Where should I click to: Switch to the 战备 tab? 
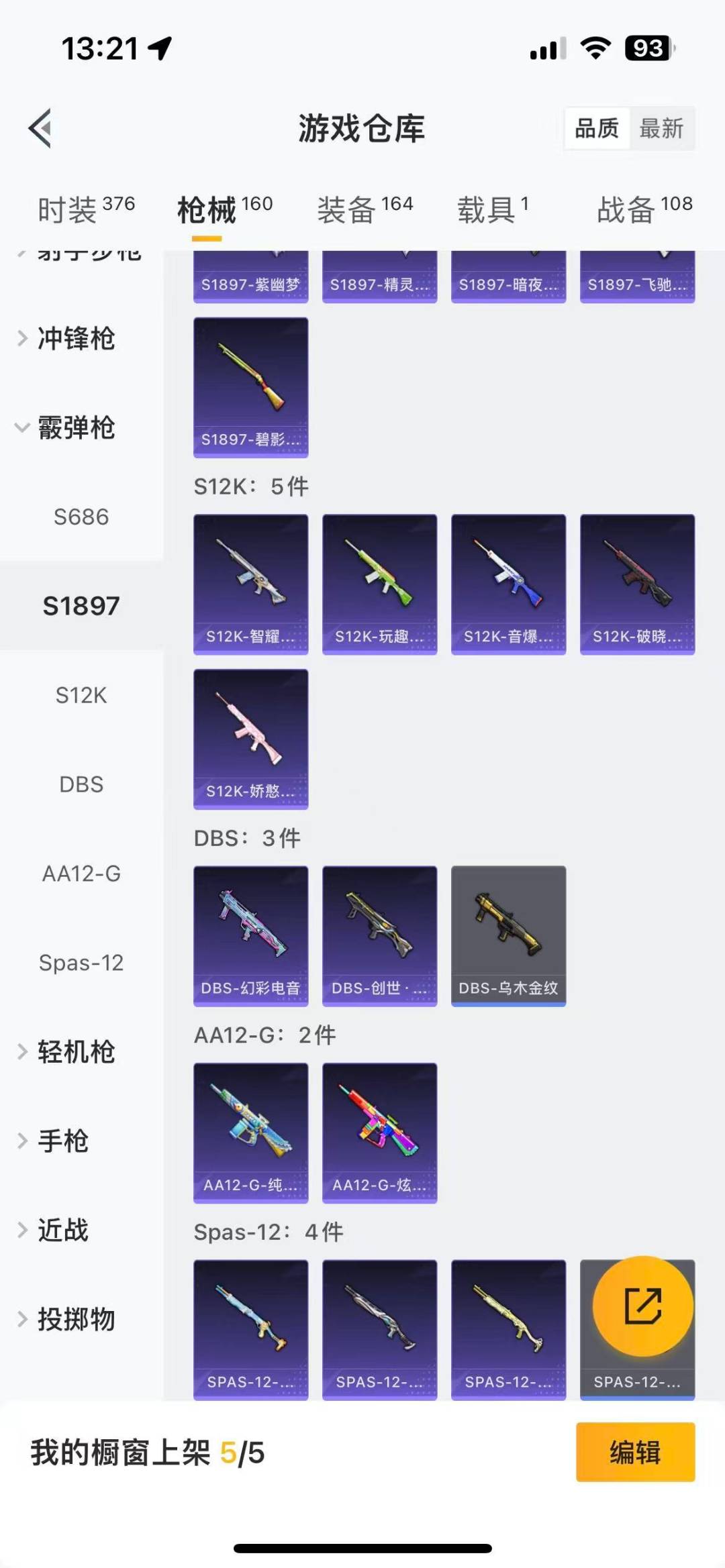pos(644,209)
